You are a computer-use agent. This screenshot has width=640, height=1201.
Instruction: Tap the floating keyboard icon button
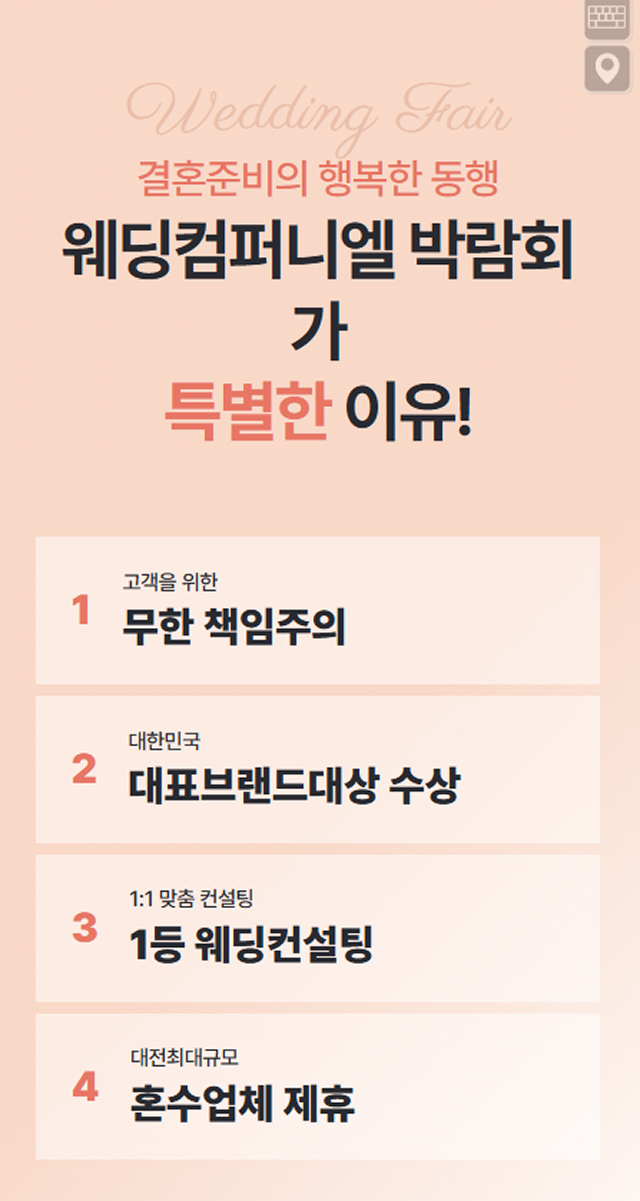(x=607, y=18)
